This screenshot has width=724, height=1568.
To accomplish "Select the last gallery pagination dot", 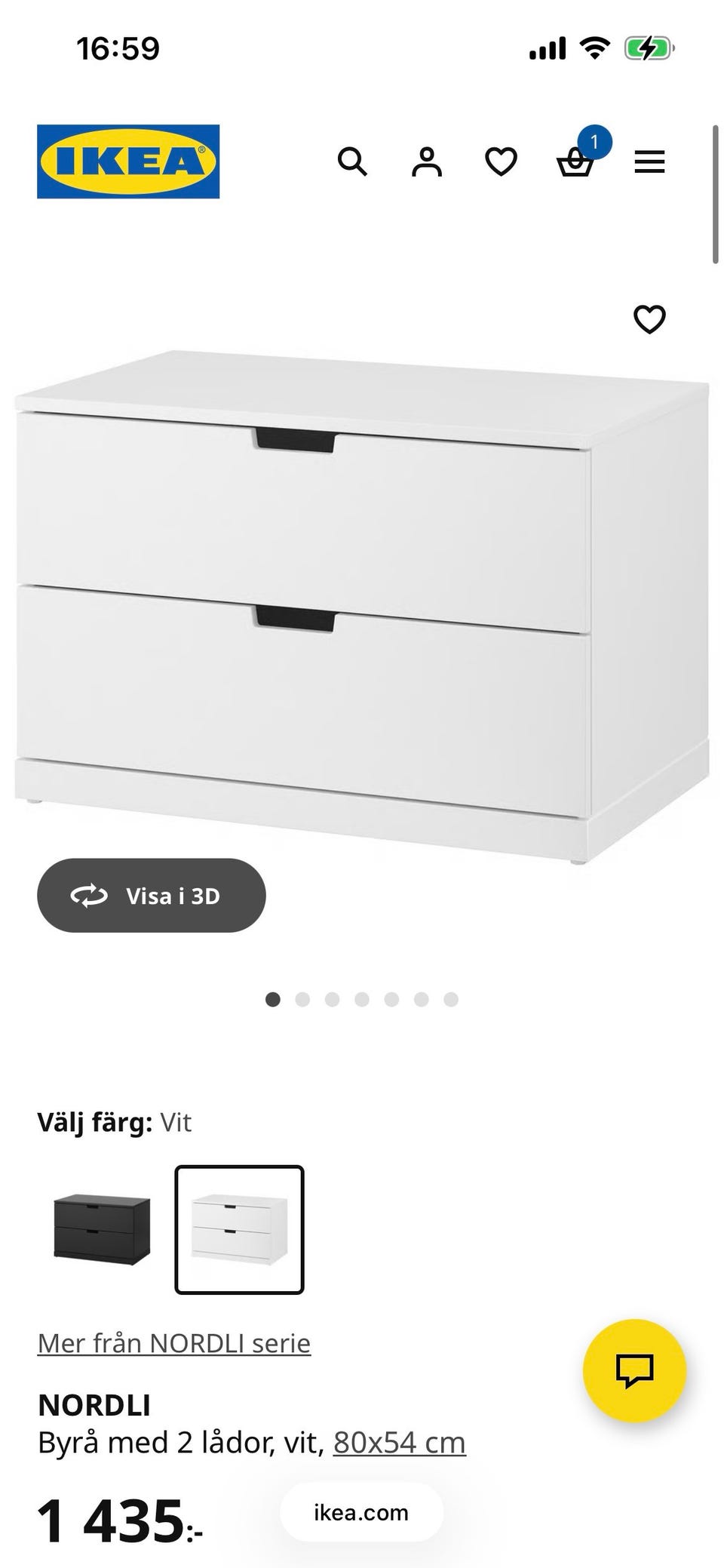I will [x=451, y=998].
